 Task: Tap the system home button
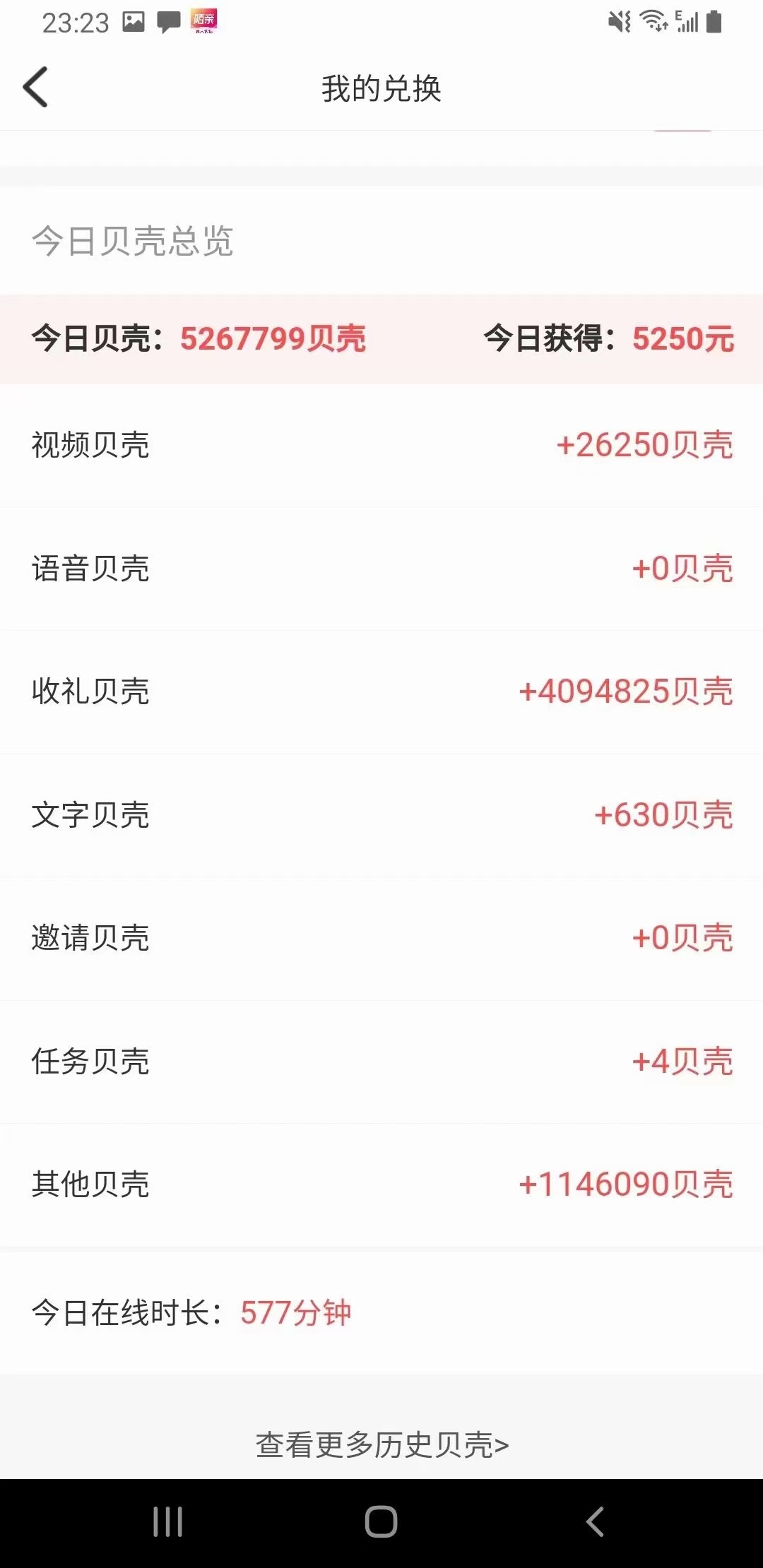(381, 1521)
